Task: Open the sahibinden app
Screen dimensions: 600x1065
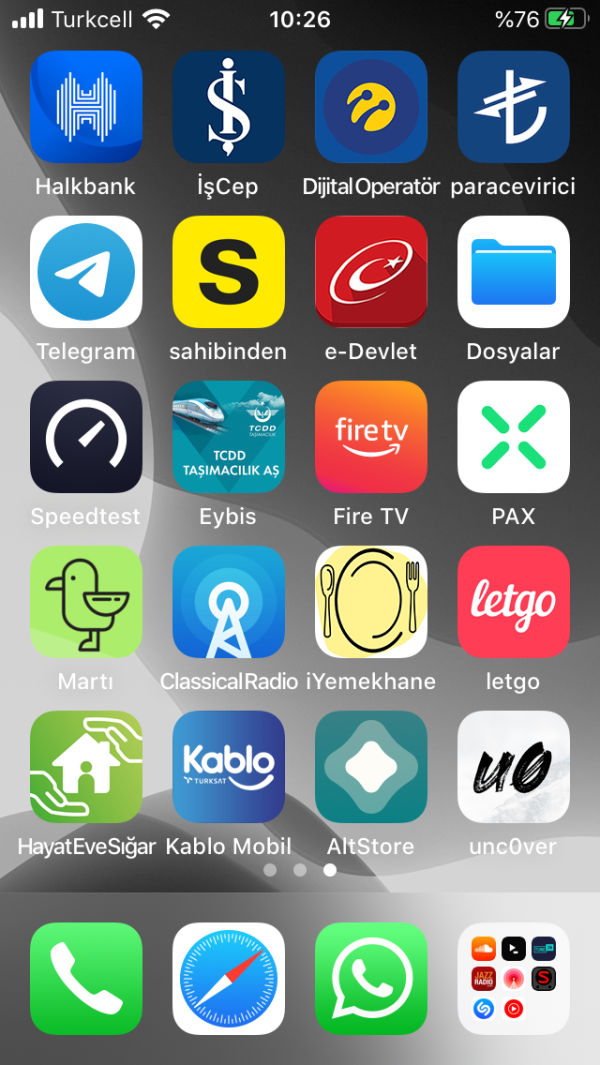Action: tap(229, 272)
